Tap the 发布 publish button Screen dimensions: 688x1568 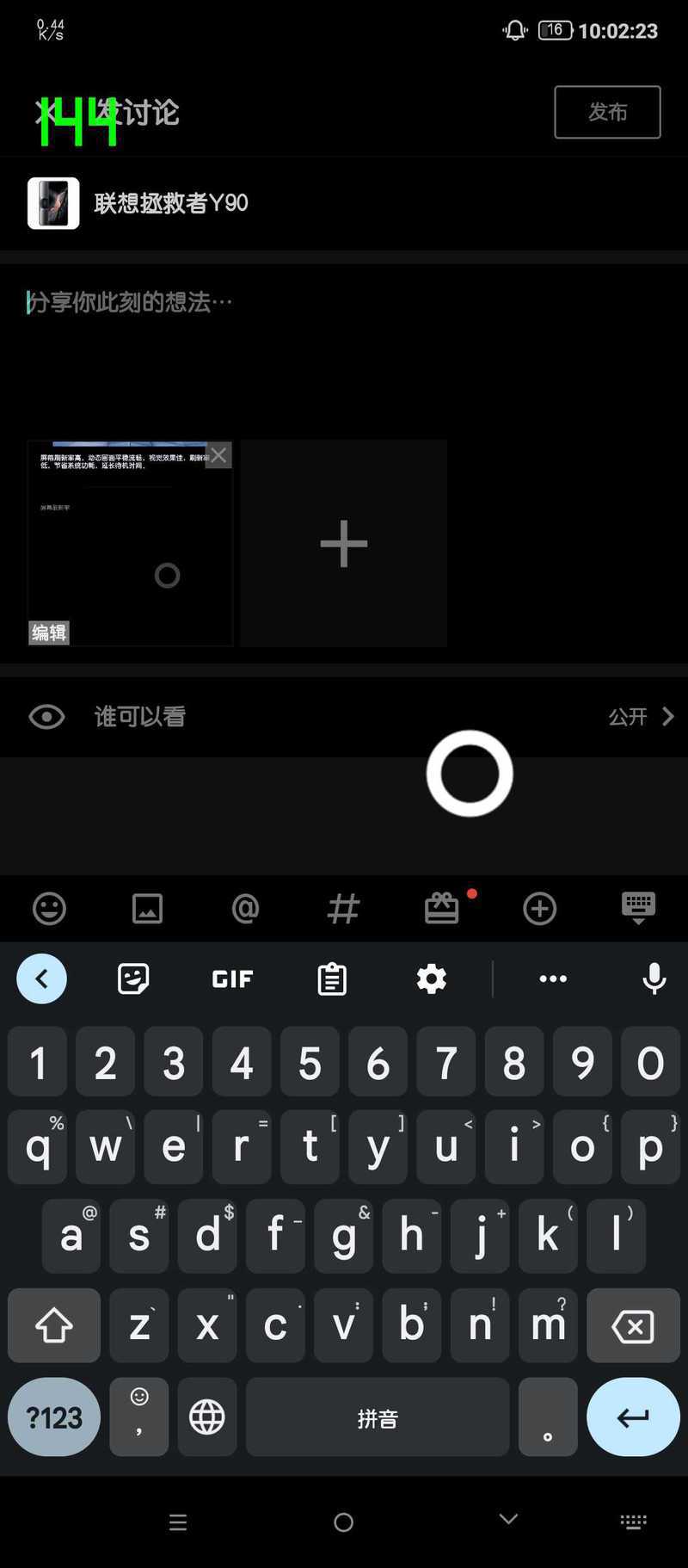tap(607, 112)
